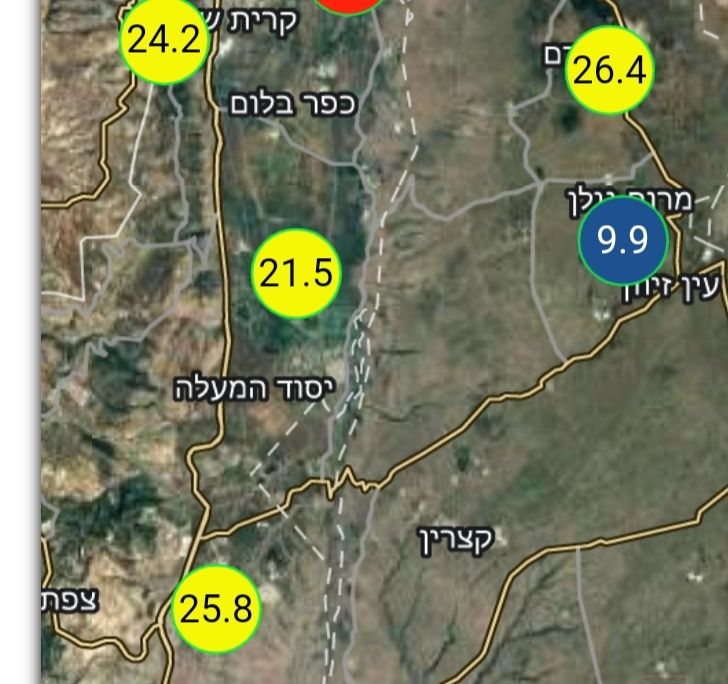Open the 24.2 reading marker
The width and height of the screenshot is (728, 684).
click(165, 40)
